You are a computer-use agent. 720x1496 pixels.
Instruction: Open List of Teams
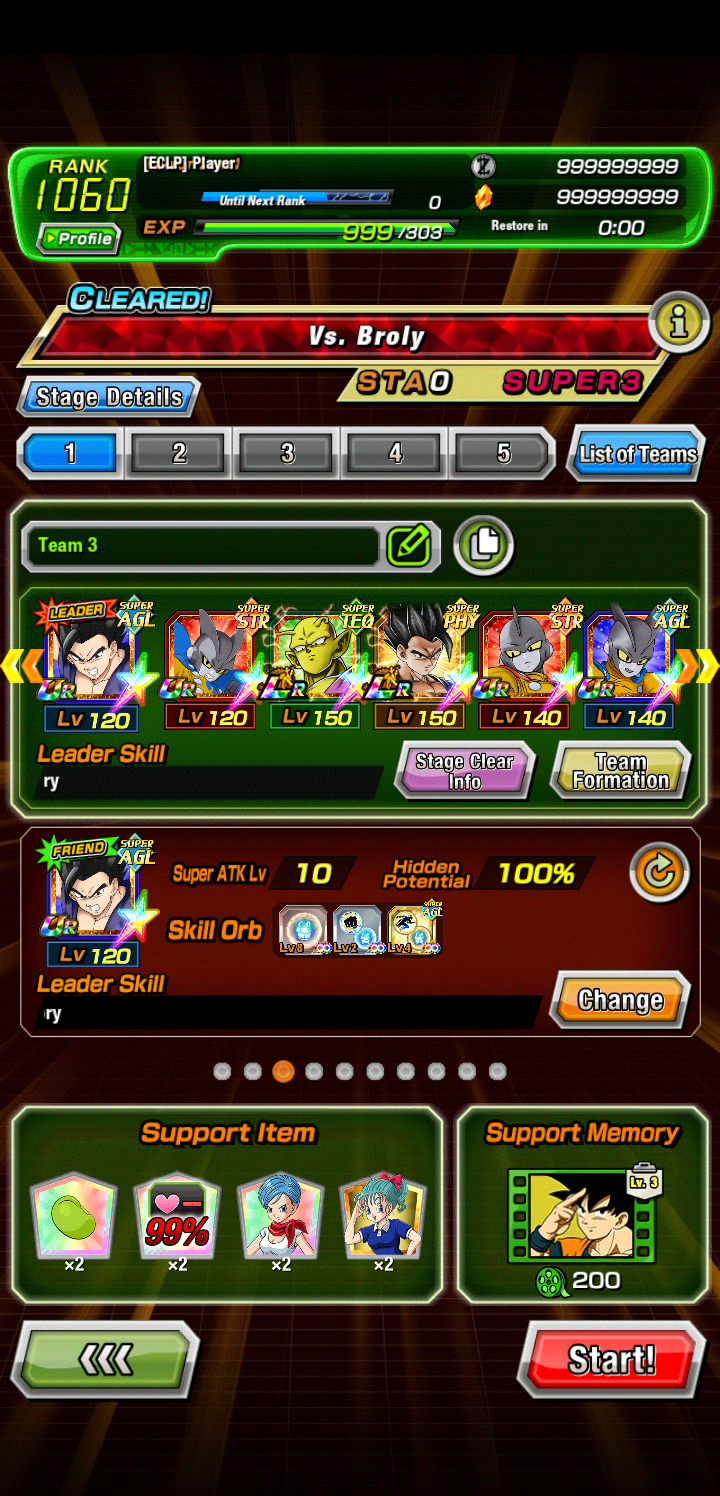coord(636,454)
